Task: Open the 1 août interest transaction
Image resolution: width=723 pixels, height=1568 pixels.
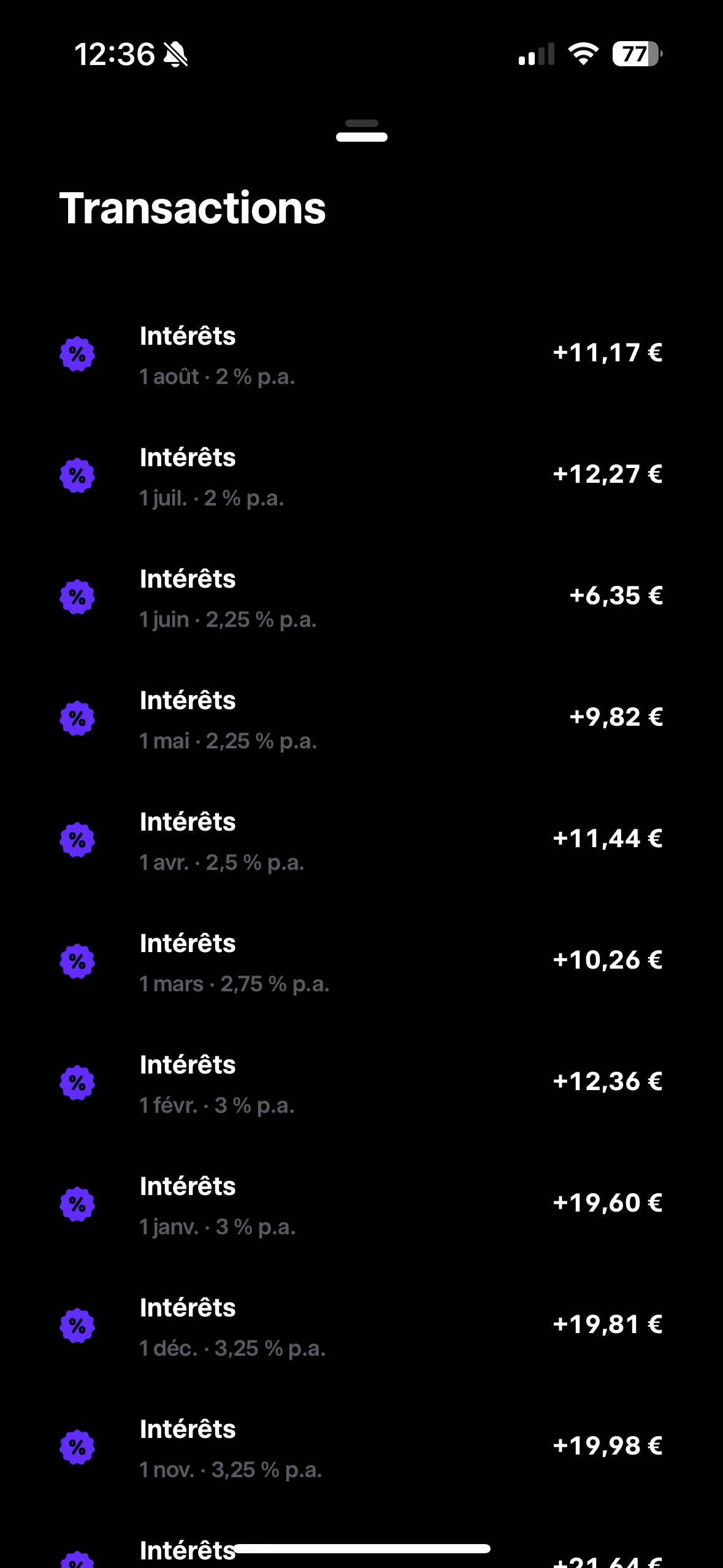Action: 361,355
